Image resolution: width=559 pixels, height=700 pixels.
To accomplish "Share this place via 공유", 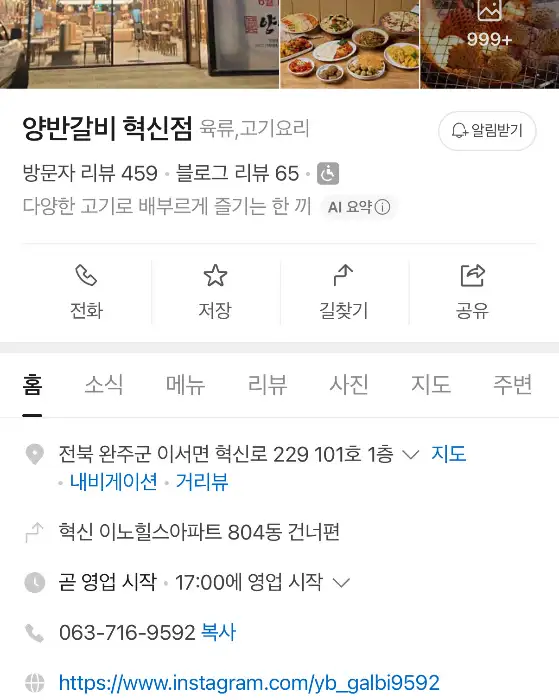I will [x=472, y=292].
